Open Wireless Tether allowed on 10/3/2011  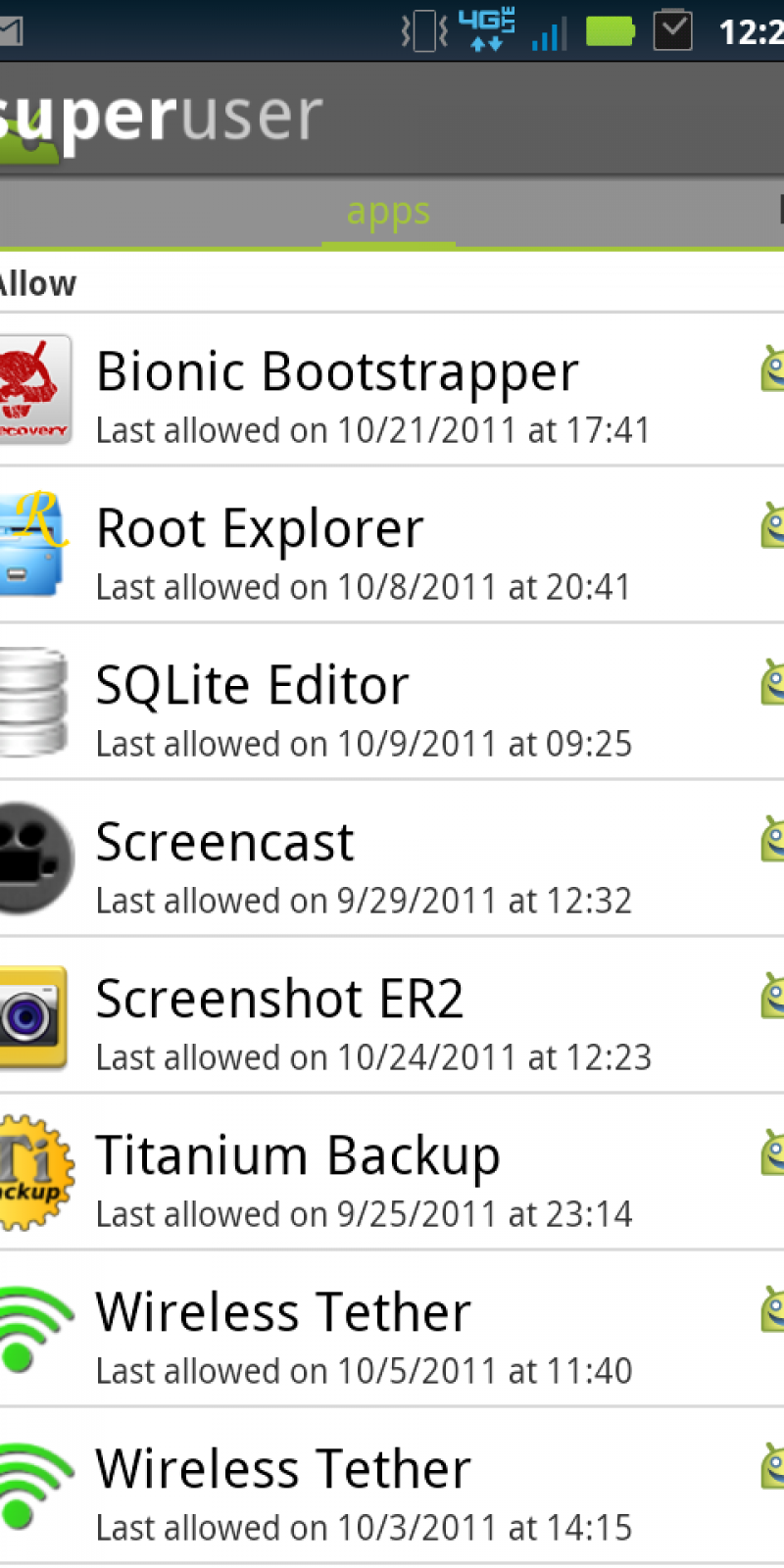click(x=392, y=1488)
